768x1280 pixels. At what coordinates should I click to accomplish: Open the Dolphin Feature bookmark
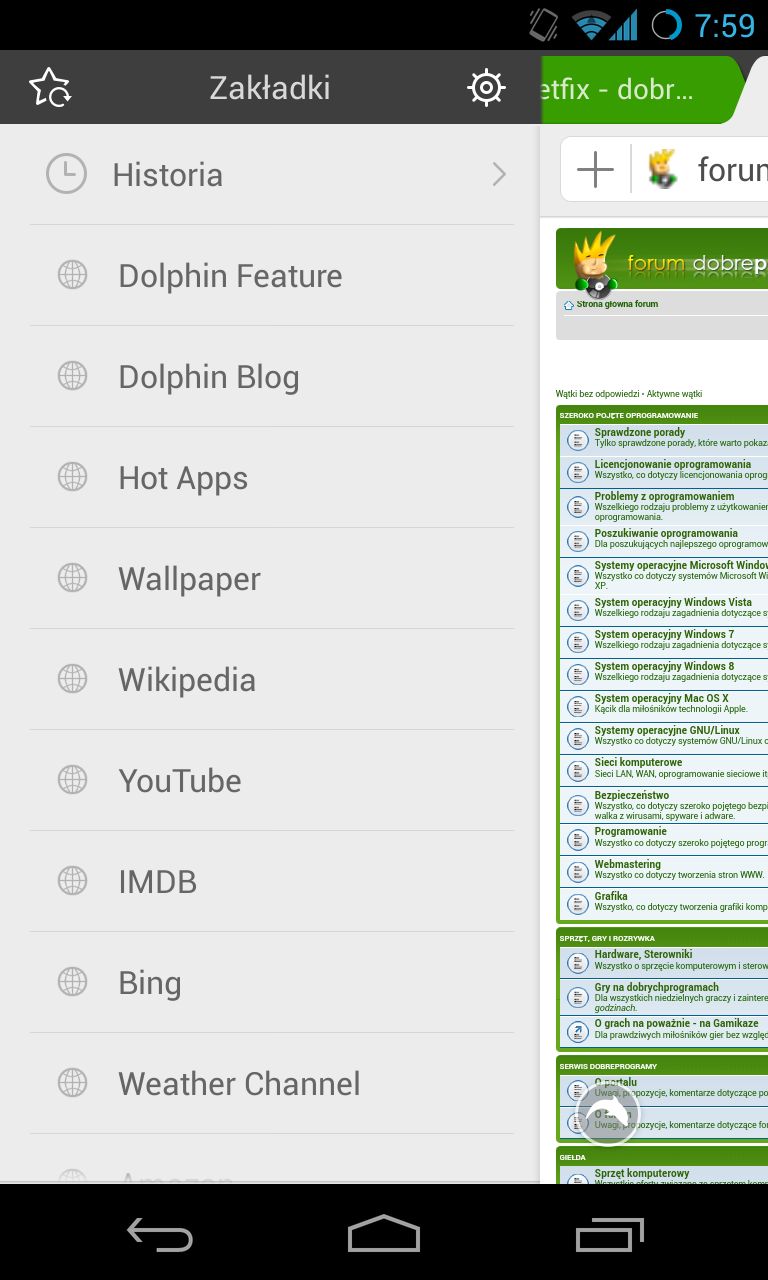coord(271,275)
